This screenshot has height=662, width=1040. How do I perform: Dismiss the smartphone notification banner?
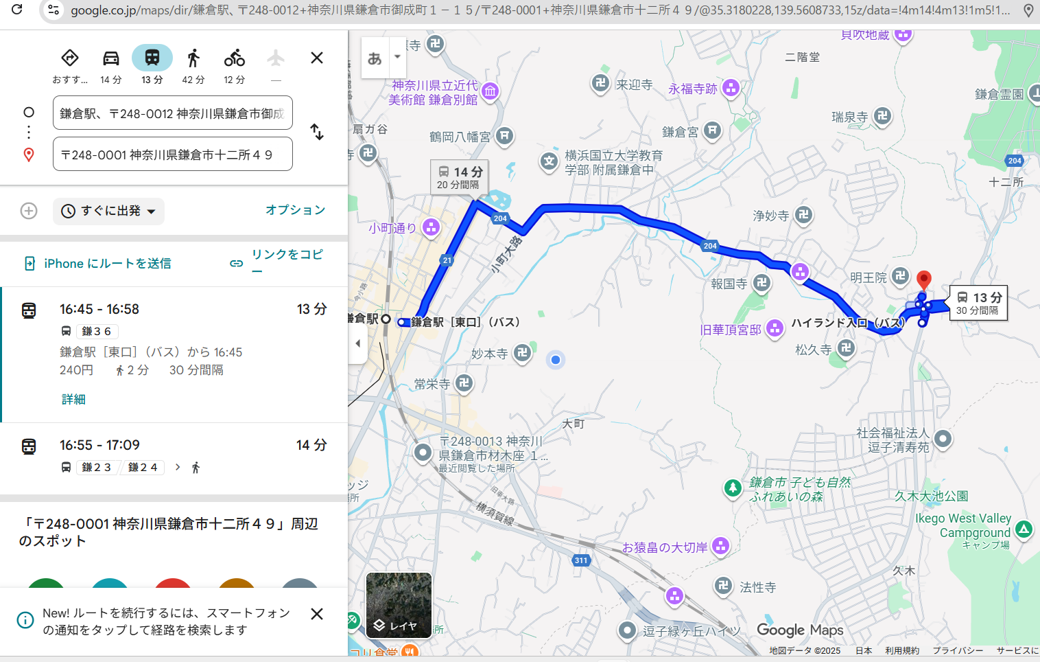(x=317, y=614)
